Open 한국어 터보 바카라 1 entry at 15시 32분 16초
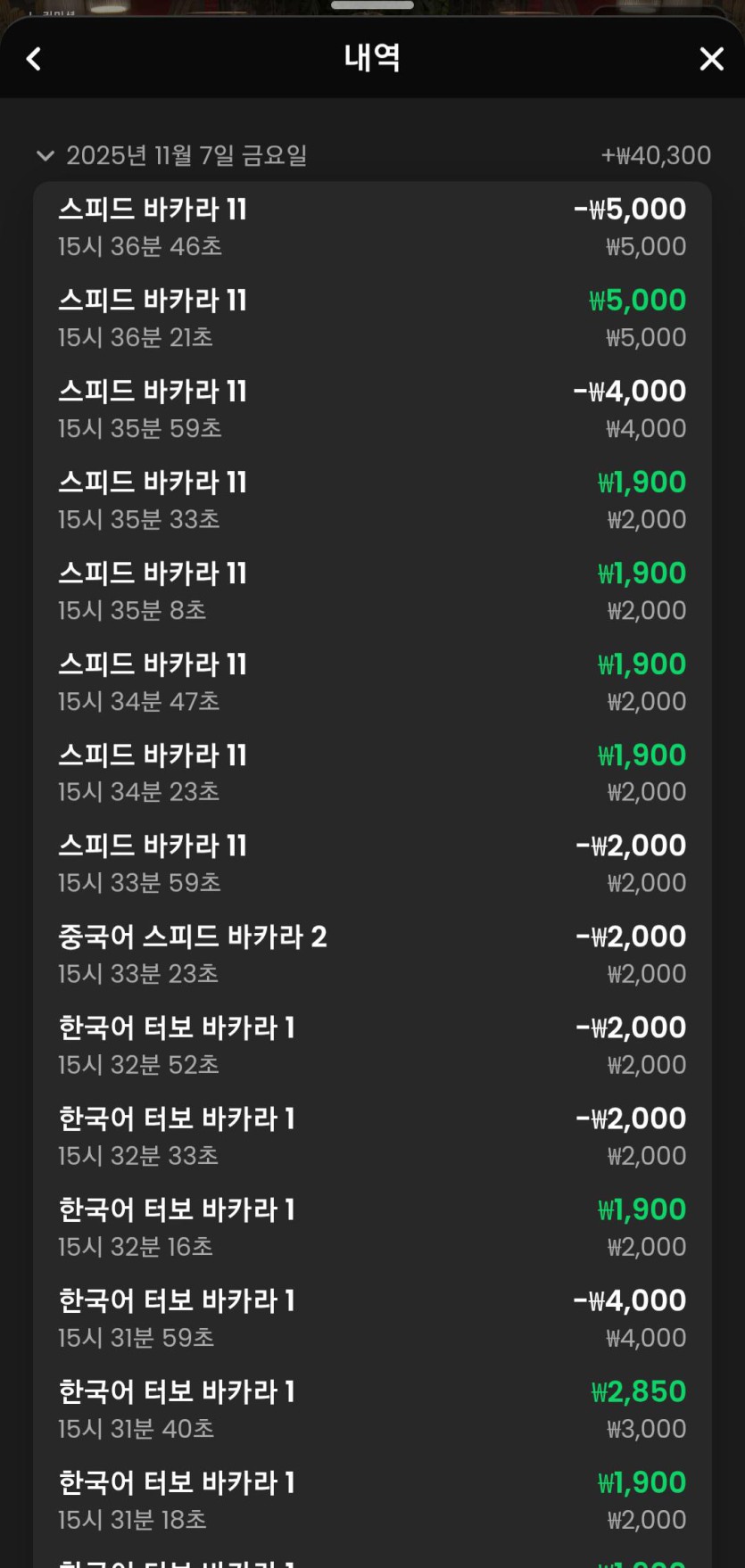 [x=371, y=1227]
